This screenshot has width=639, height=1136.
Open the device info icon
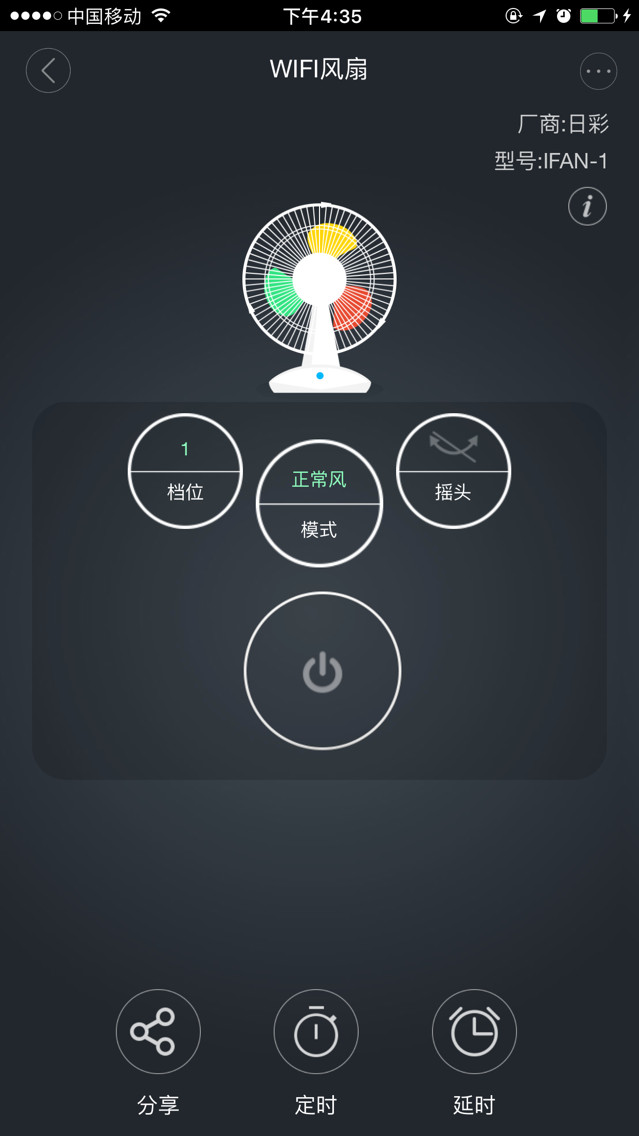click(587, 207)
